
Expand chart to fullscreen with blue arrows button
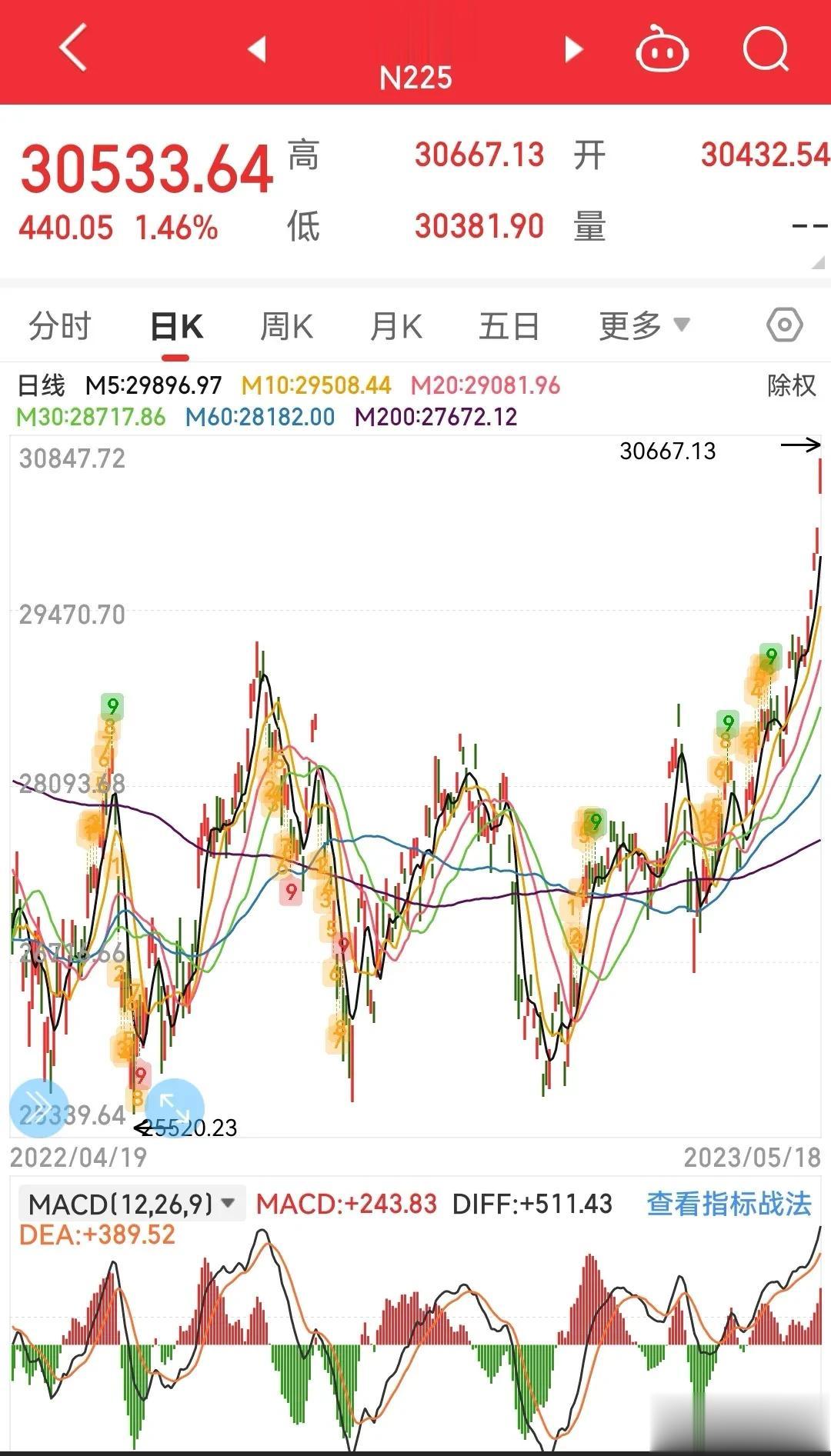(175, 1108)
